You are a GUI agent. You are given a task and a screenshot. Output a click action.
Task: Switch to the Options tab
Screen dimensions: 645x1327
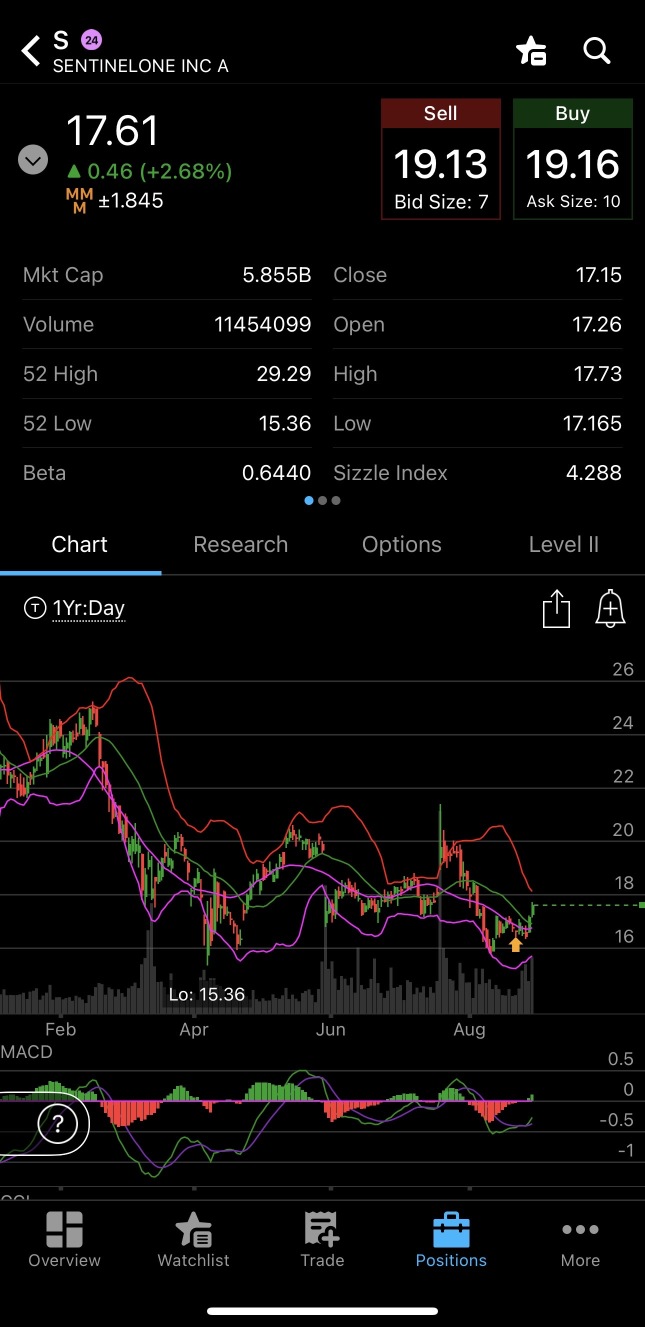(x=401, y=545)
